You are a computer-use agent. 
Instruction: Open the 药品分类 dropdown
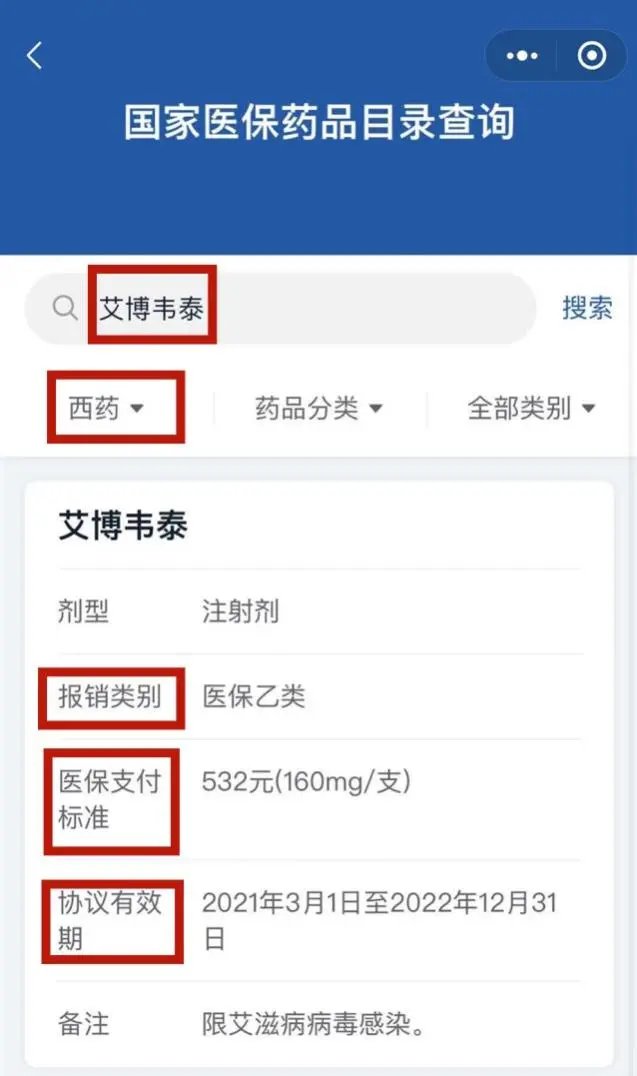(x=319, y=408)
